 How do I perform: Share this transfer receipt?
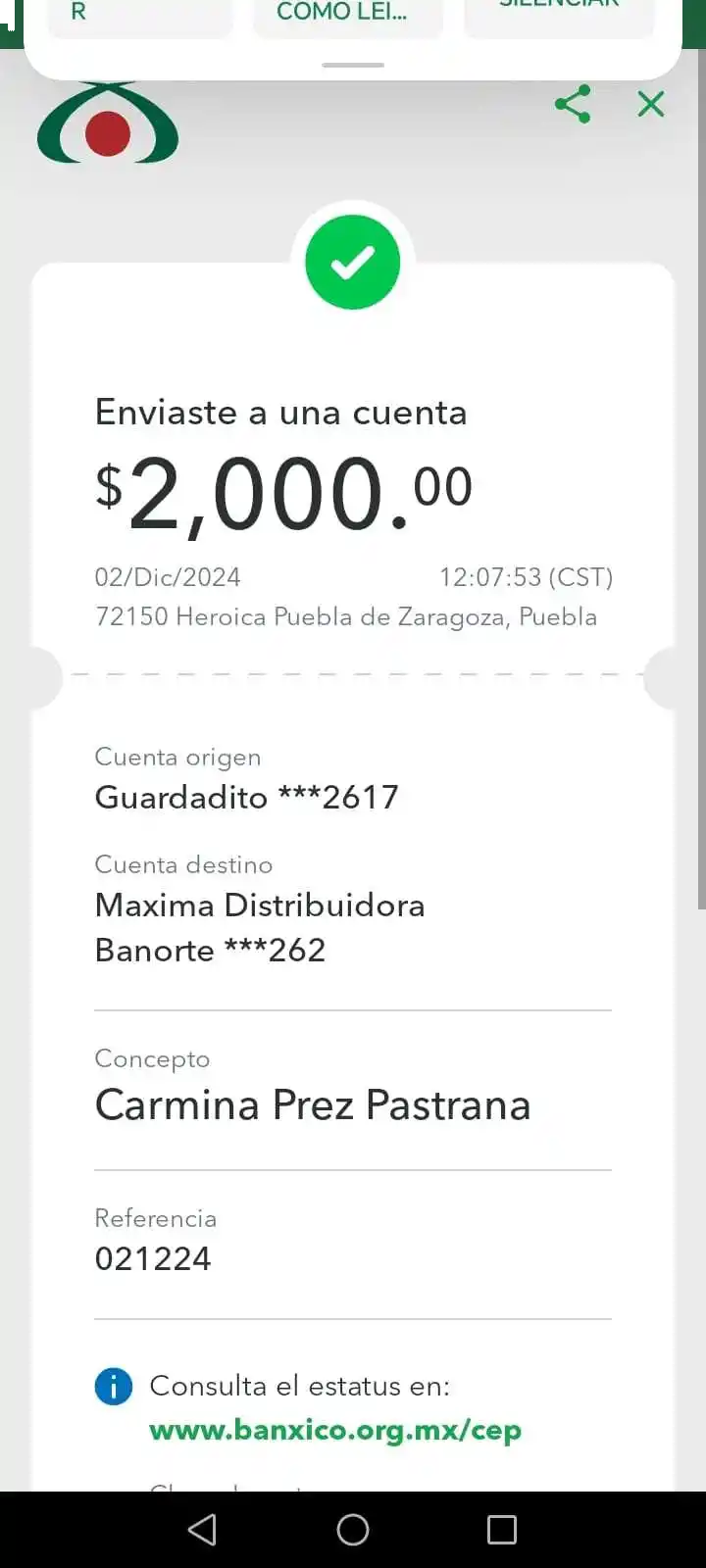click(x=573, y=104)
